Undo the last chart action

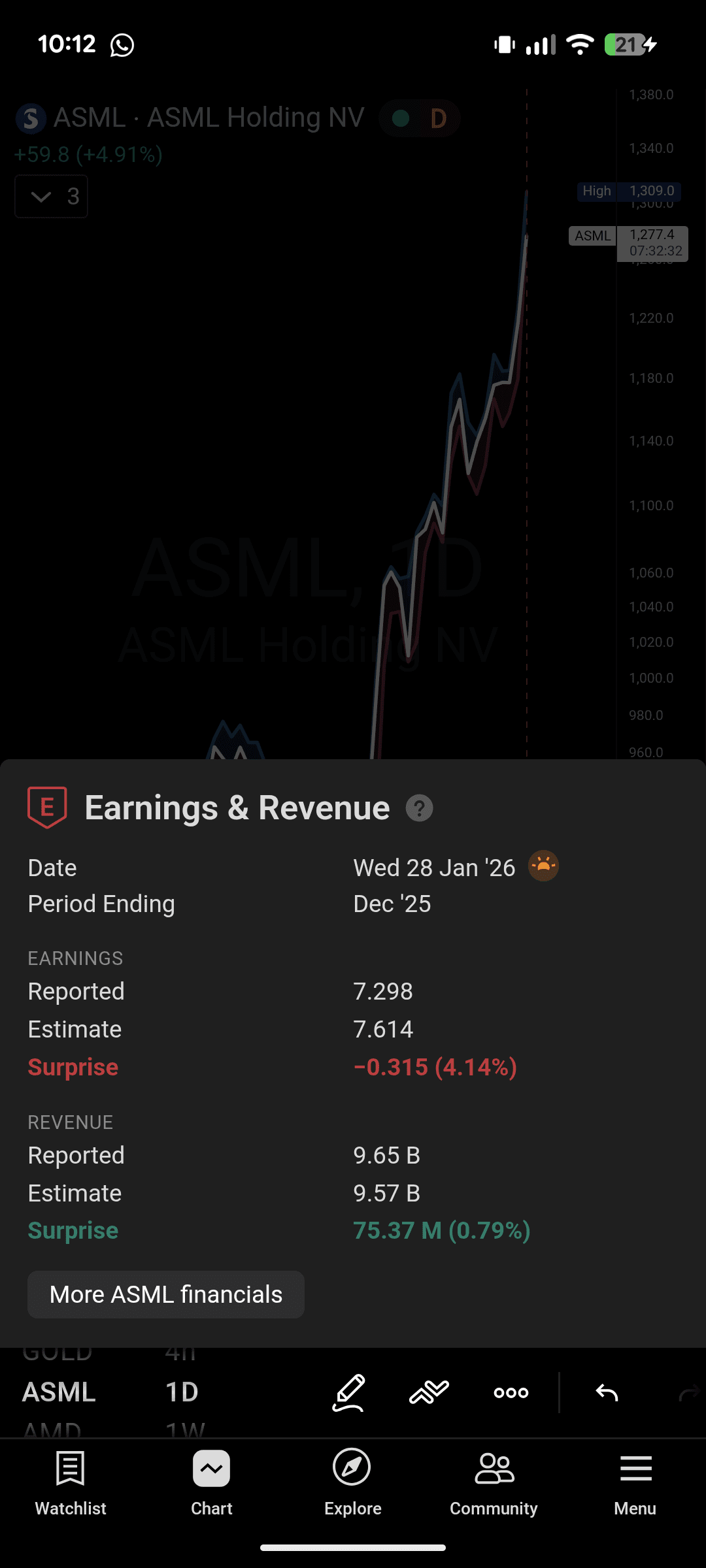coord(607,1392)
